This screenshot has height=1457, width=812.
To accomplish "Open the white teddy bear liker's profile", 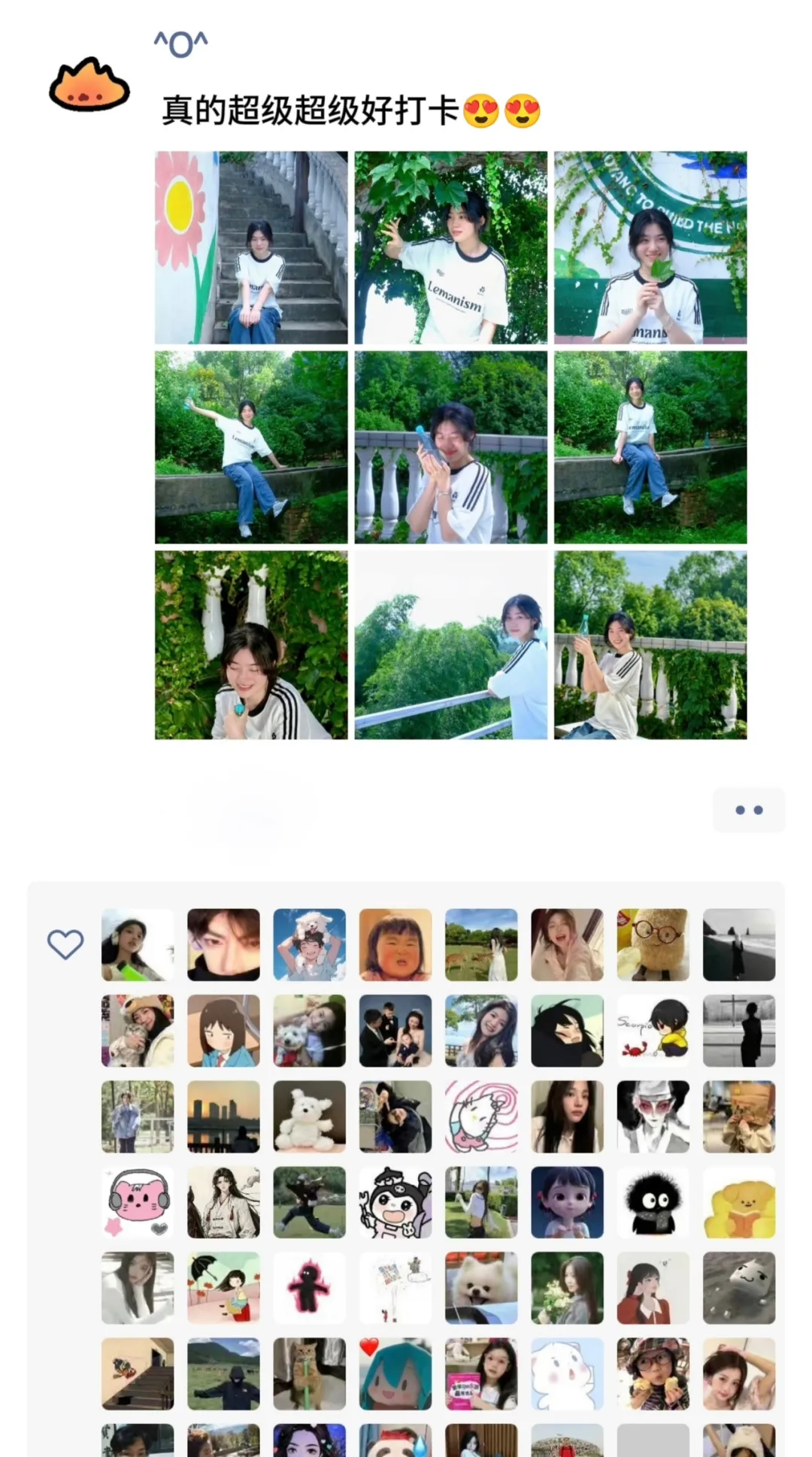I will [309, 1116].
